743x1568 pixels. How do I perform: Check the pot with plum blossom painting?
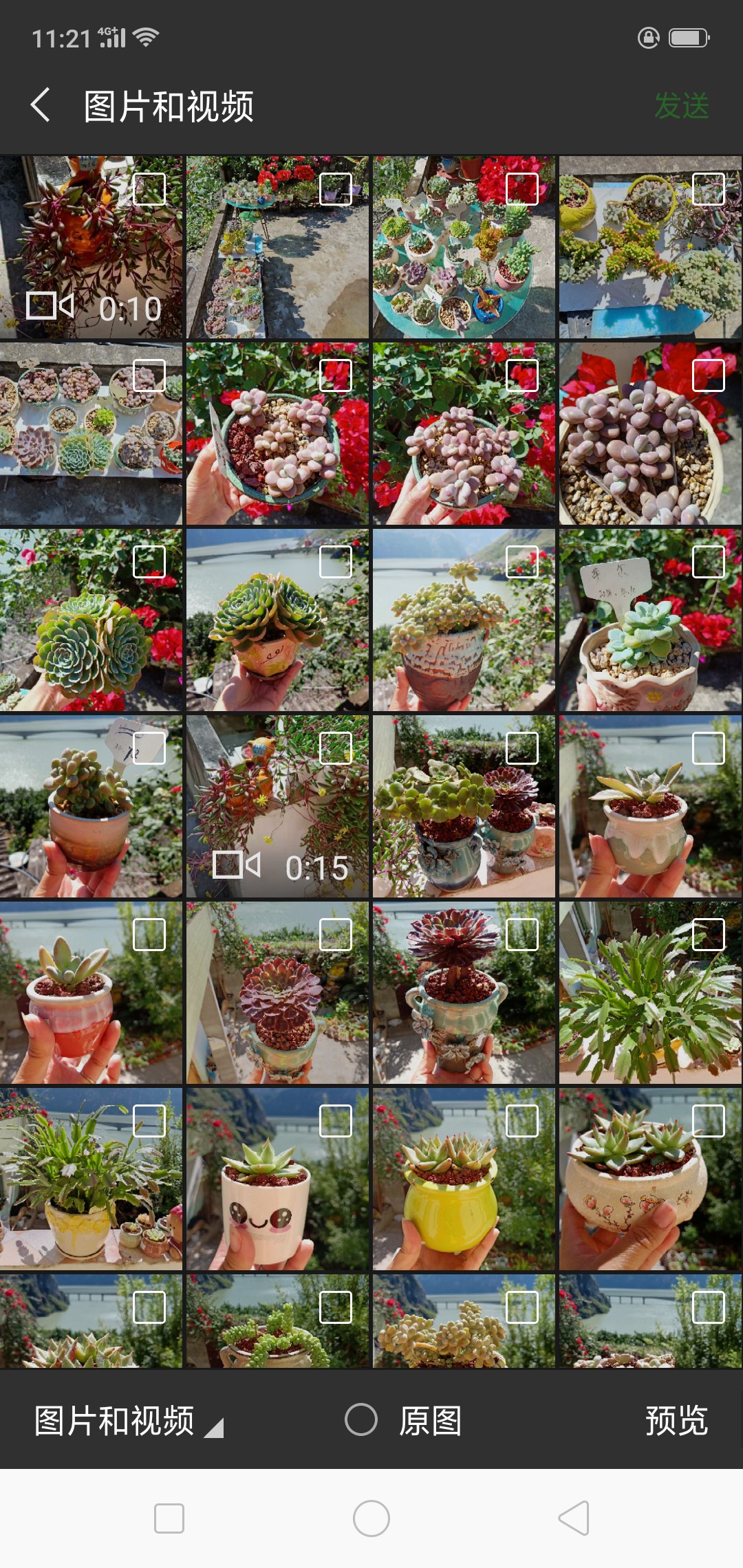[709, 1121]
